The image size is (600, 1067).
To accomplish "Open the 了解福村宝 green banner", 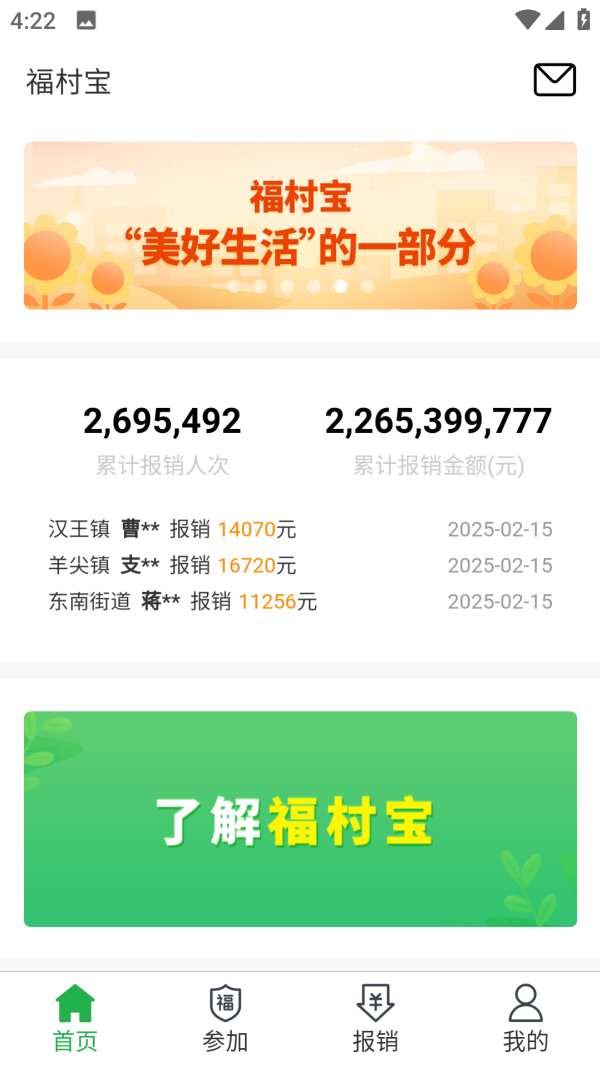I will (300, 818).
